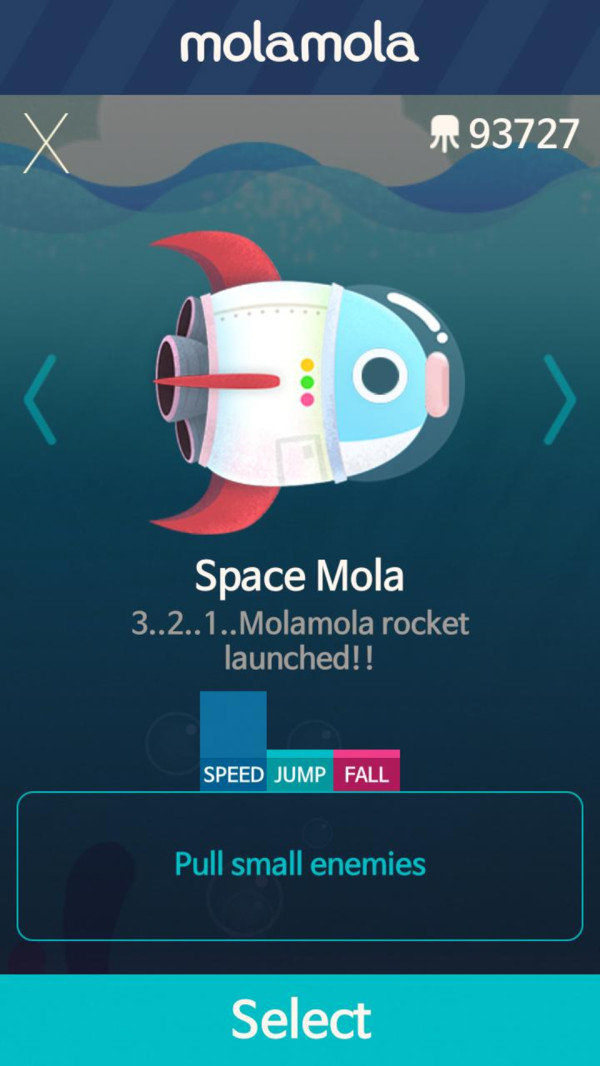
Task: Select Space Mola character
Action: coord(300,1019)
